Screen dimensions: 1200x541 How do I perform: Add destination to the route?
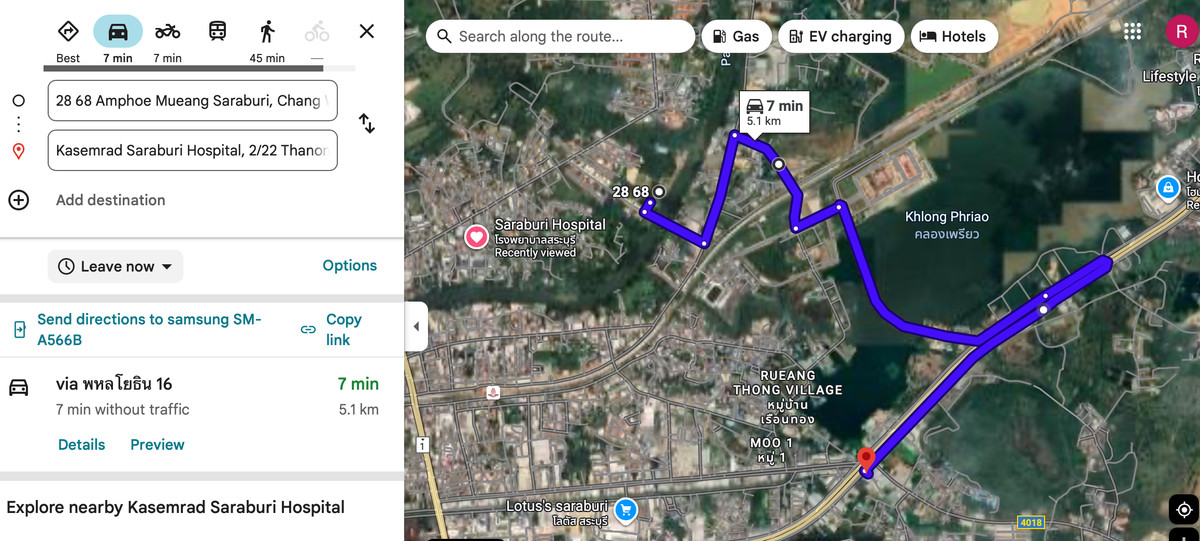click(110, 200)
